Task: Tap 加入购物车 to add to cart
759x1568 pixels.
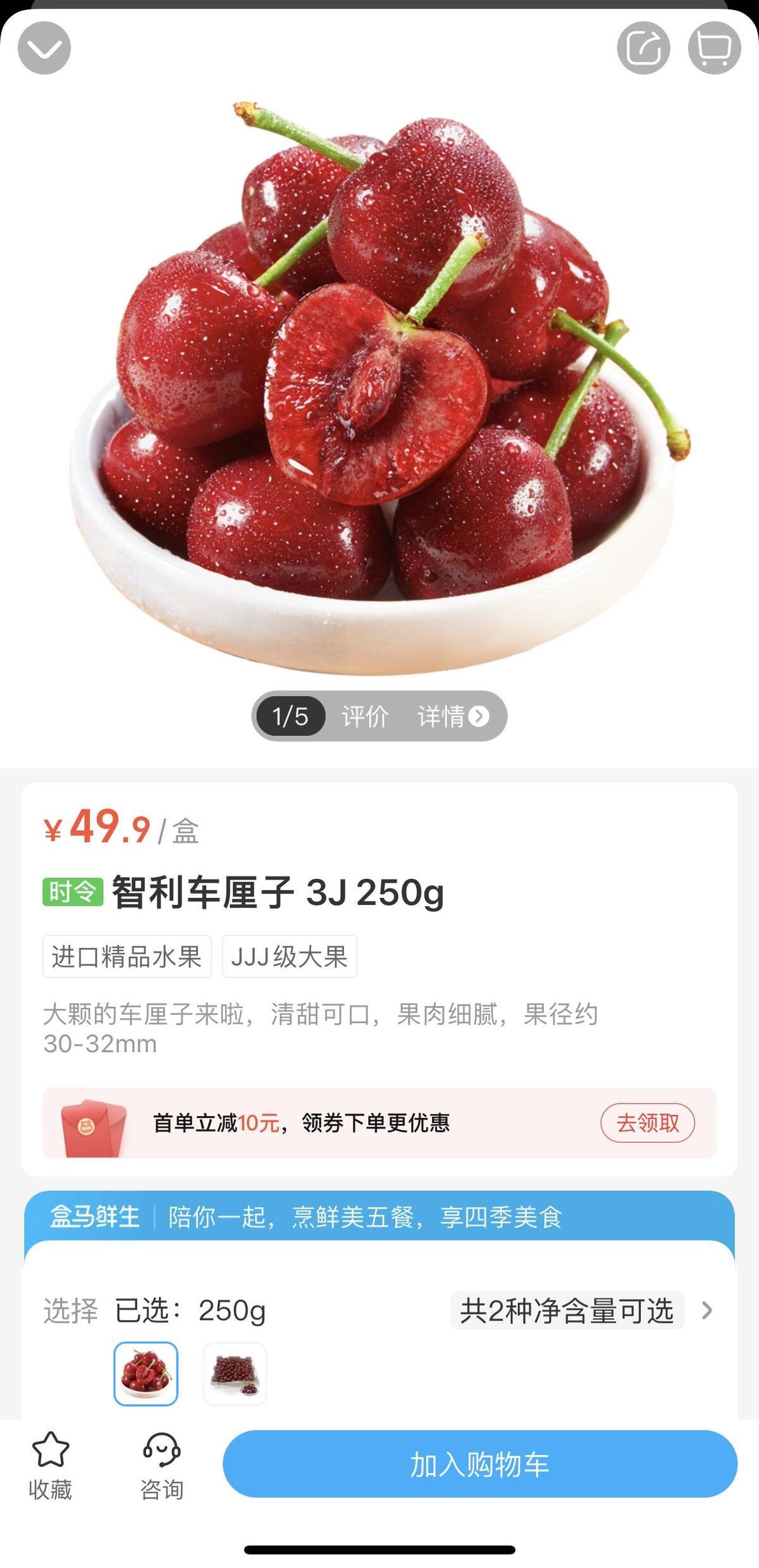Action: click(479, 1464)
